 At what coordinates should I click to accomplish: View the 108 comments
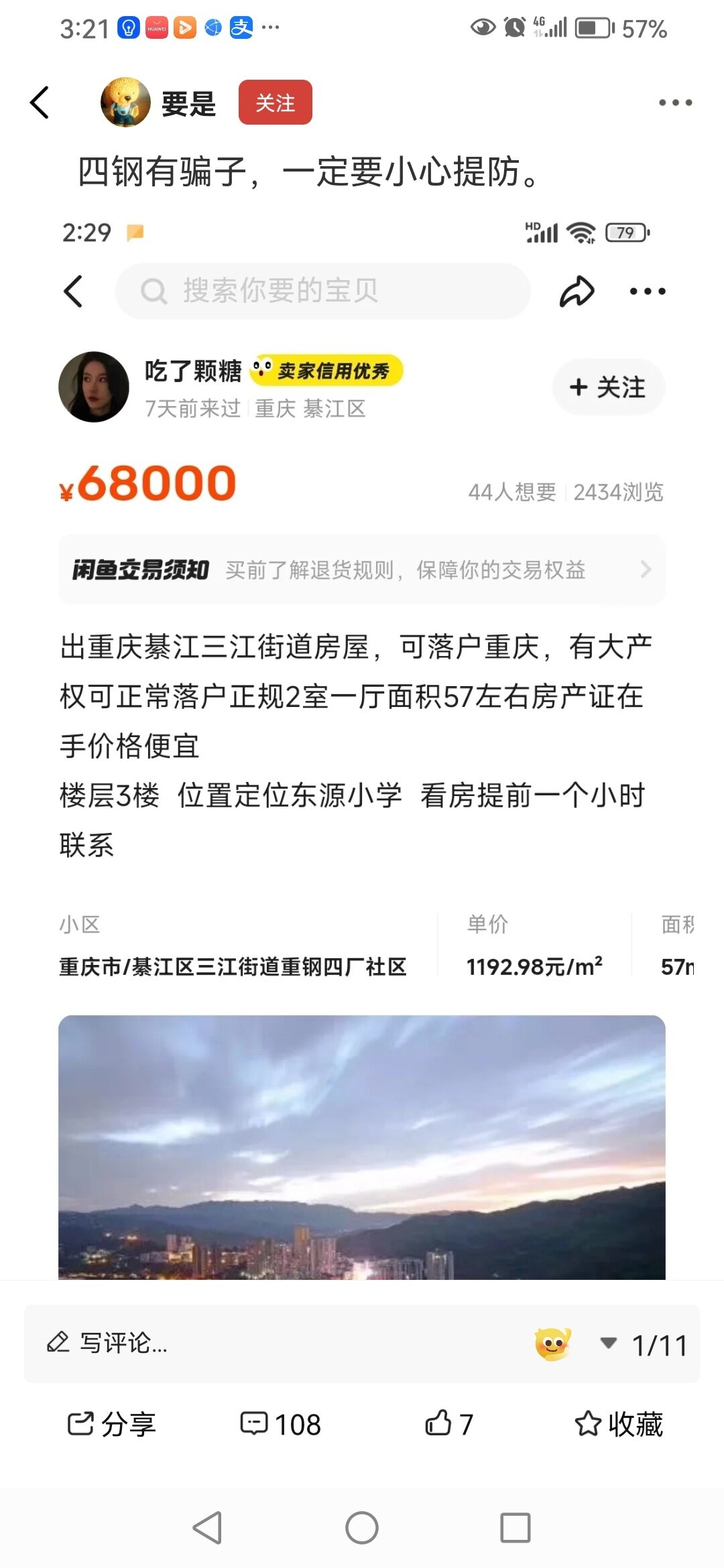[281, 1423]
